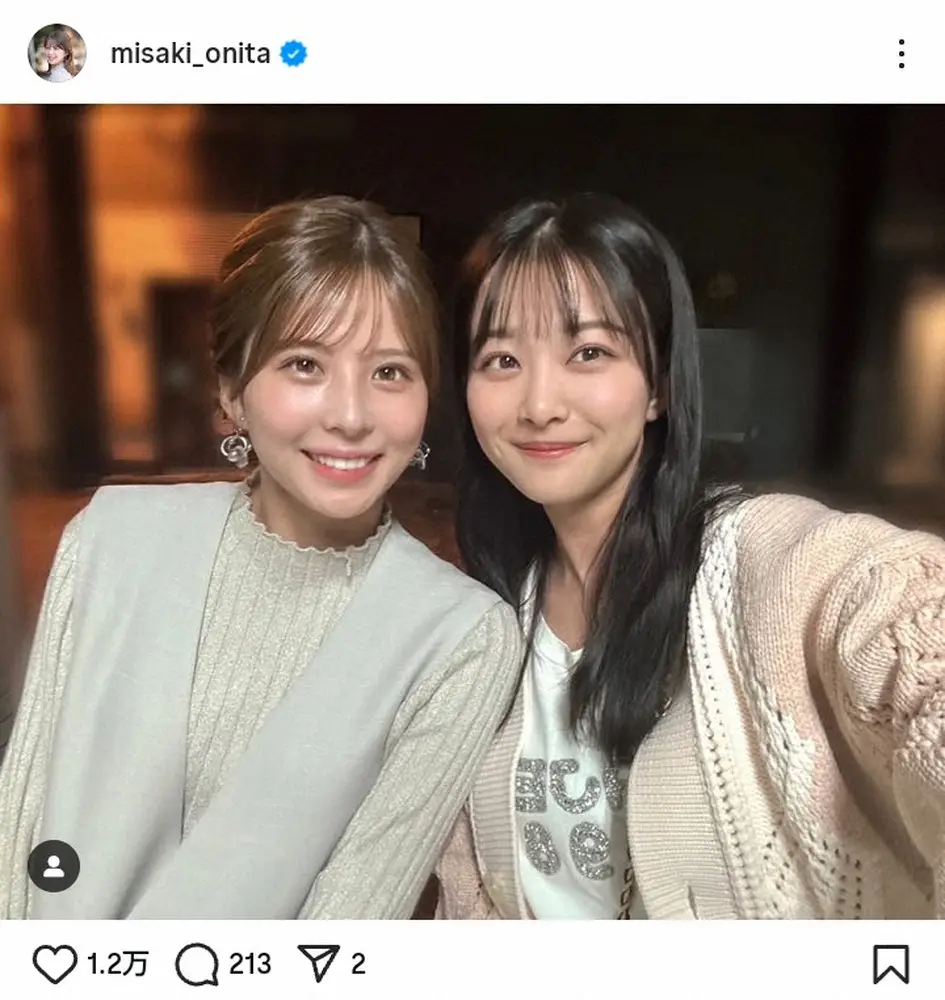Open the misaki_onita username link
This screenshot has height=1000, width=945.
(x=190, y=54)
